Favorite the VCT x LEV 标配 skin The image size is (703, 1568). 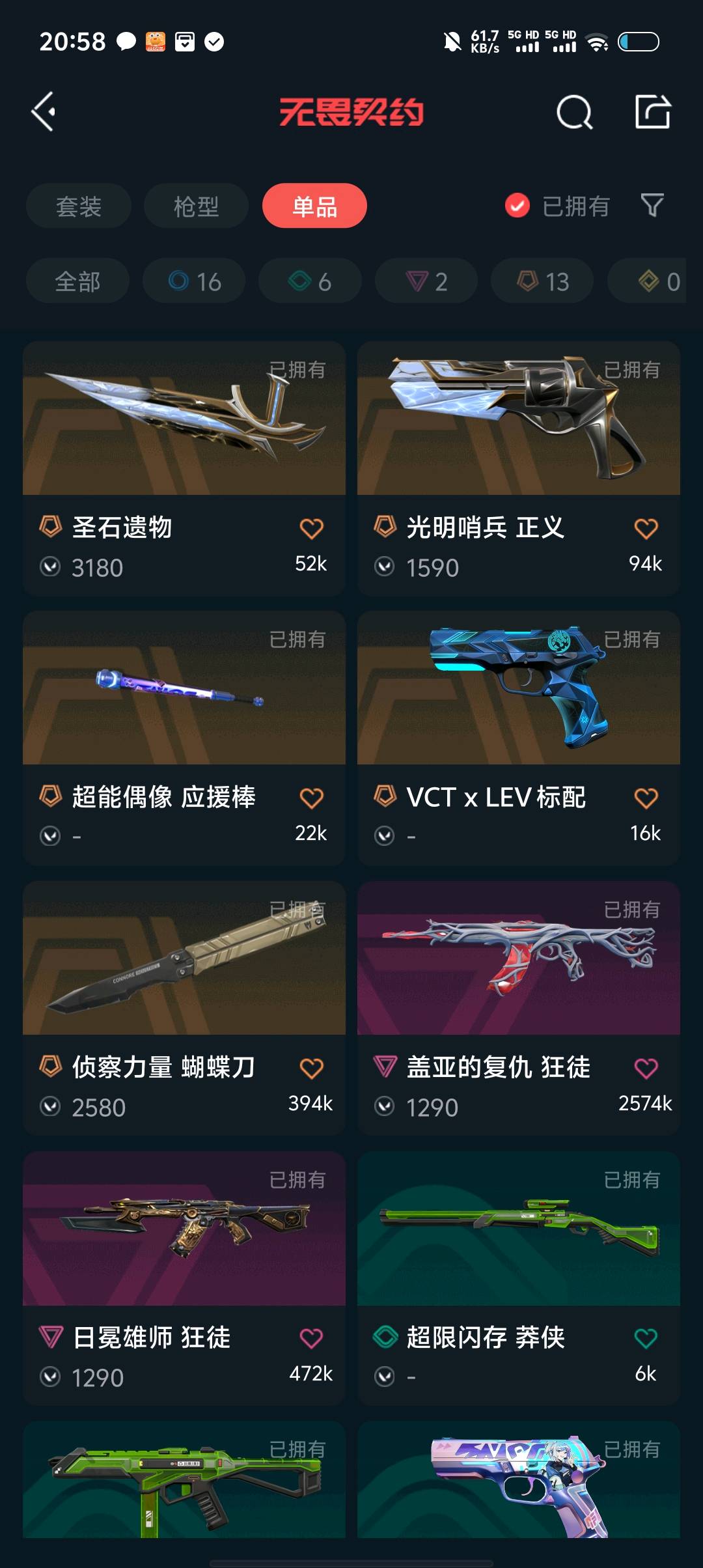point(646,798)
